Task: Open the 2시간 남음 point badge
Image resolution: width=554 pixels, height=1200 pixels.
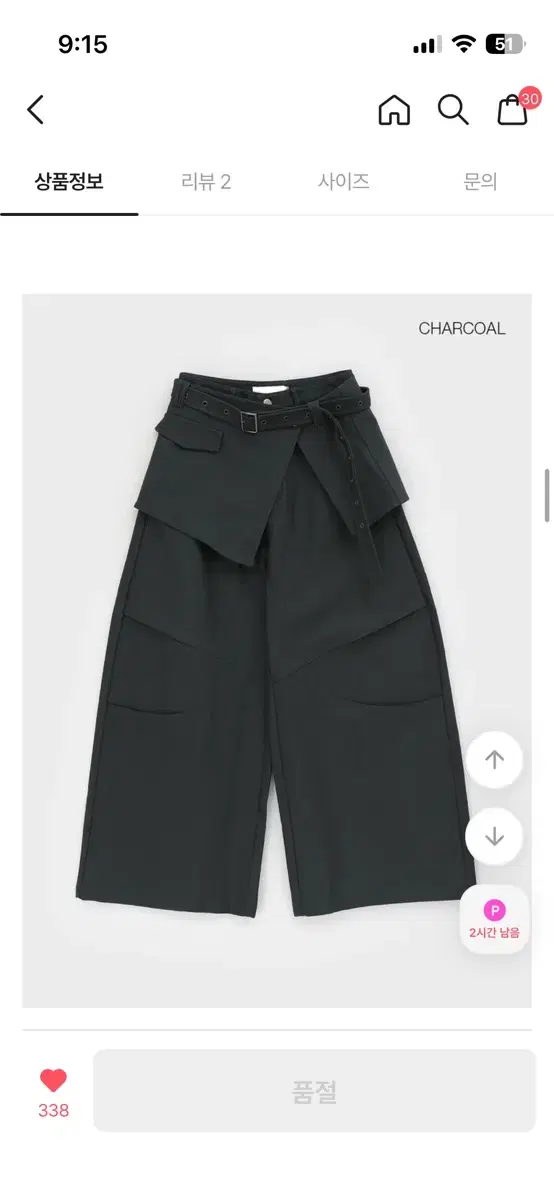Action: [494, 920]
